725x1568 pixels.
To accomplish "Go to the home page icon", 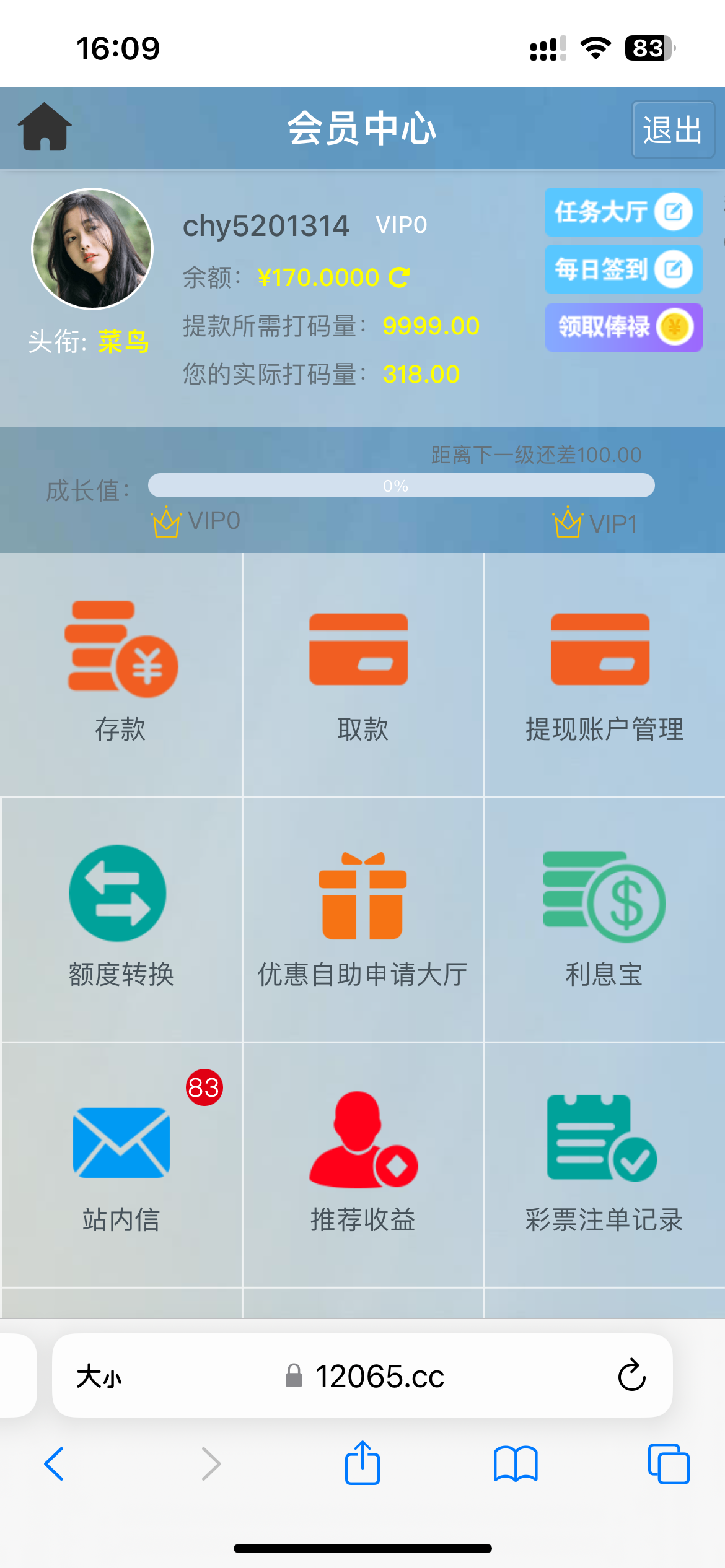I will pos(45,127).
